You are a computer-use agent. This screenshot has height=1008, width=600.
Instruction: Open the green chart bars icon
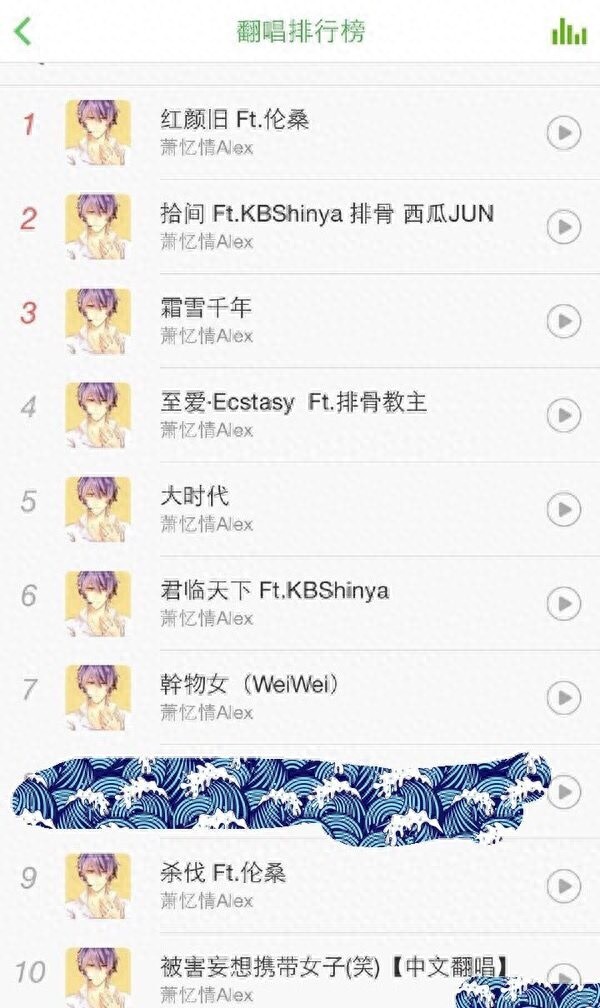click(569, 32)
